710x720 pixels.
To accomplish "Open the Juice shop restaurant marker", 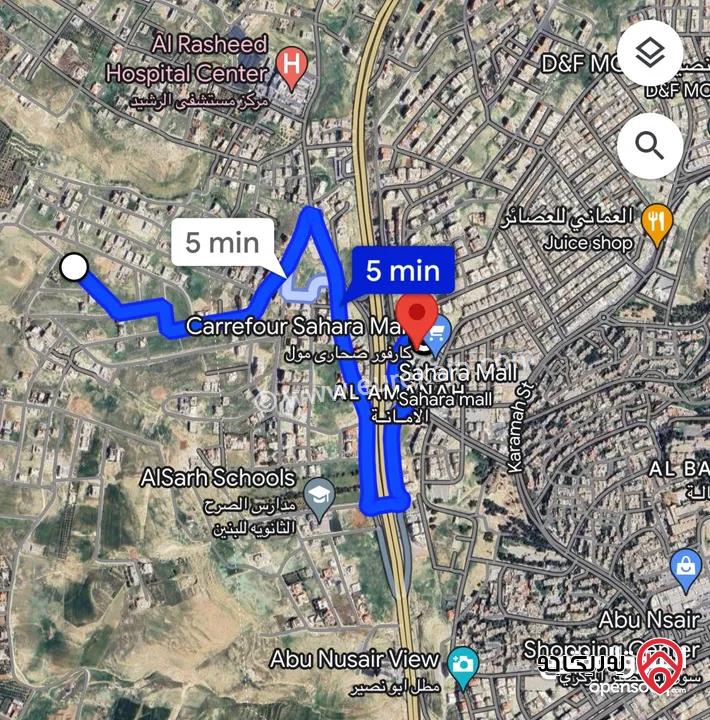I will point(656,225).
